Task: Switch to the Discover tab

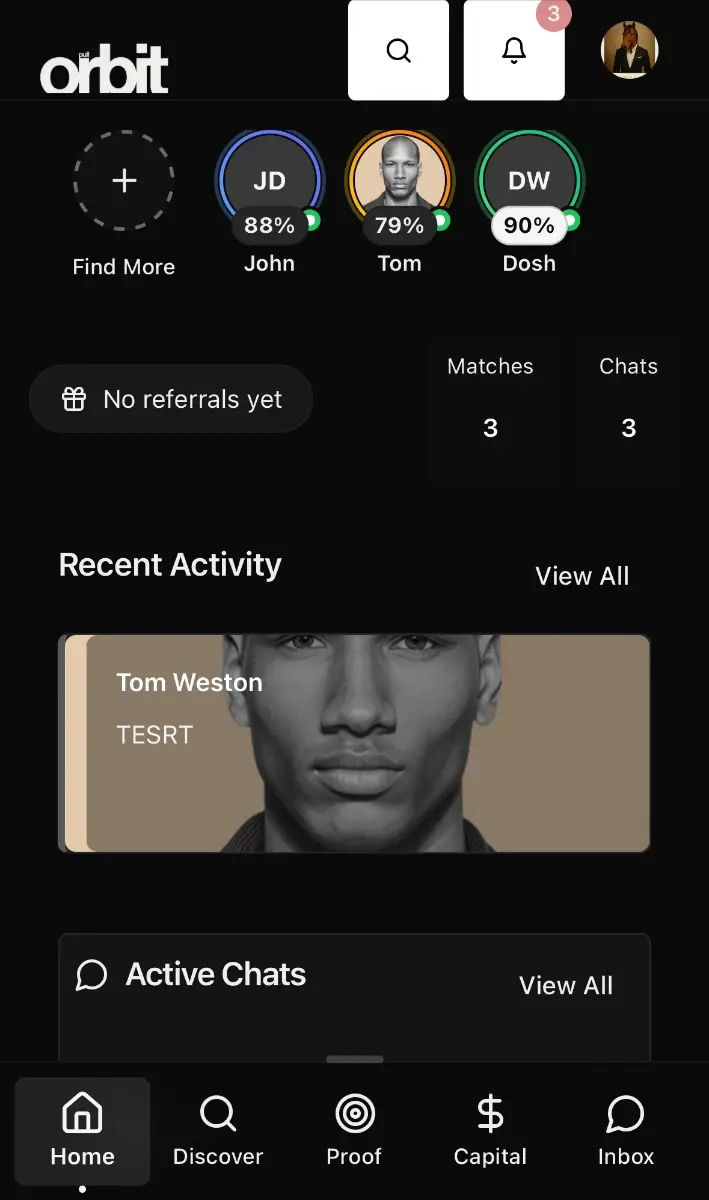Action: tap(218, 1130)
